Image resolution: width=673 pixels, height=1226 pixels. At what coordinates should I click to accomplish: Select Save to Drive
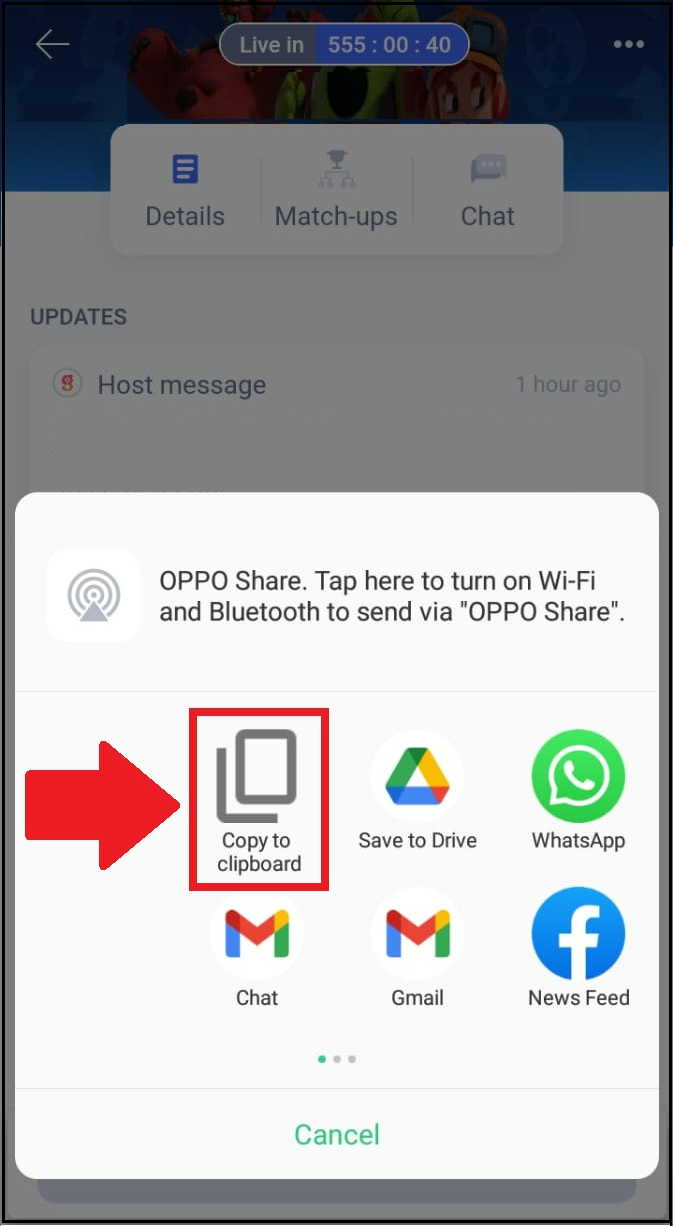tap(417, 791)
